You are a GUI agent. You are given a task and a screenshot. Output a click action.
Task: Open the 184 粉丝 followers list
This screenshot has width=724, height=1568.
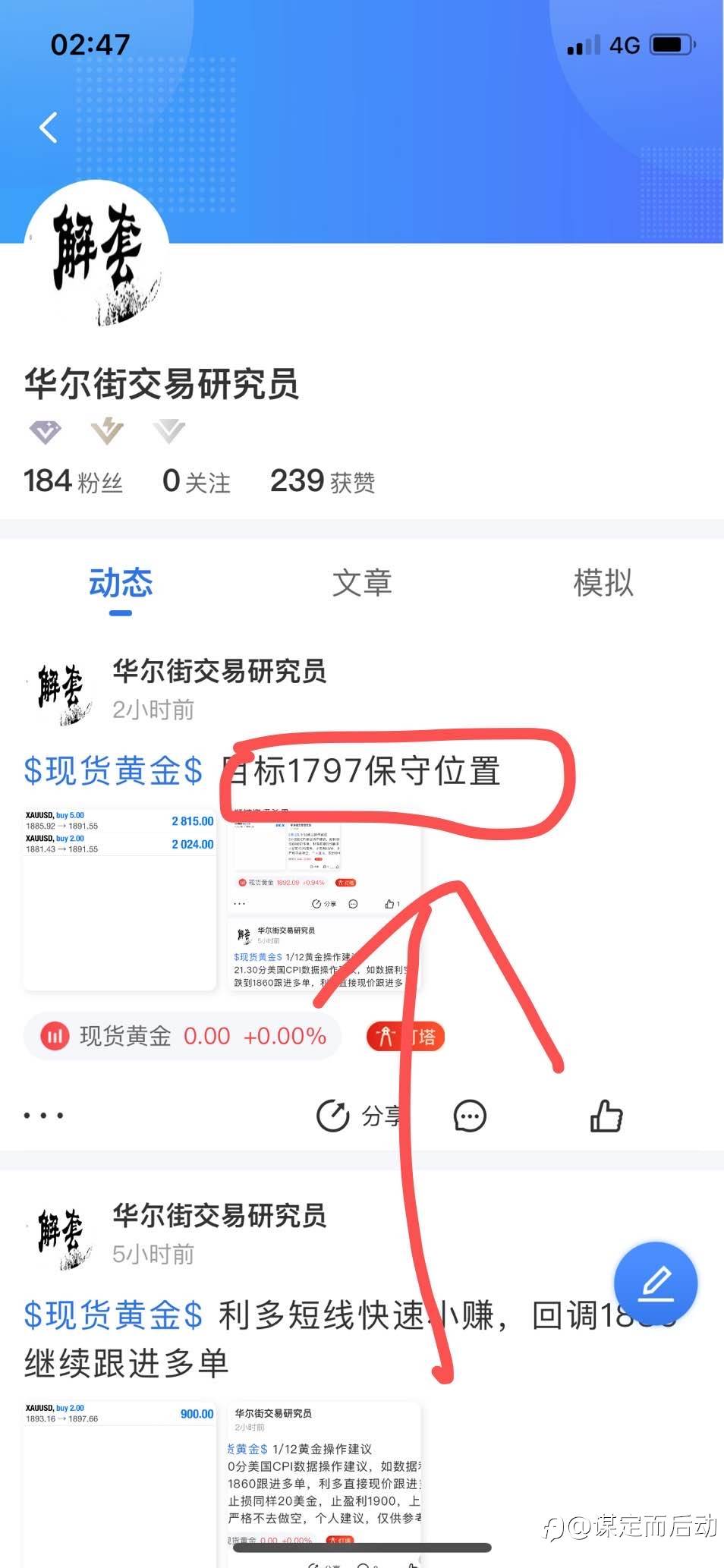(73, 481)
